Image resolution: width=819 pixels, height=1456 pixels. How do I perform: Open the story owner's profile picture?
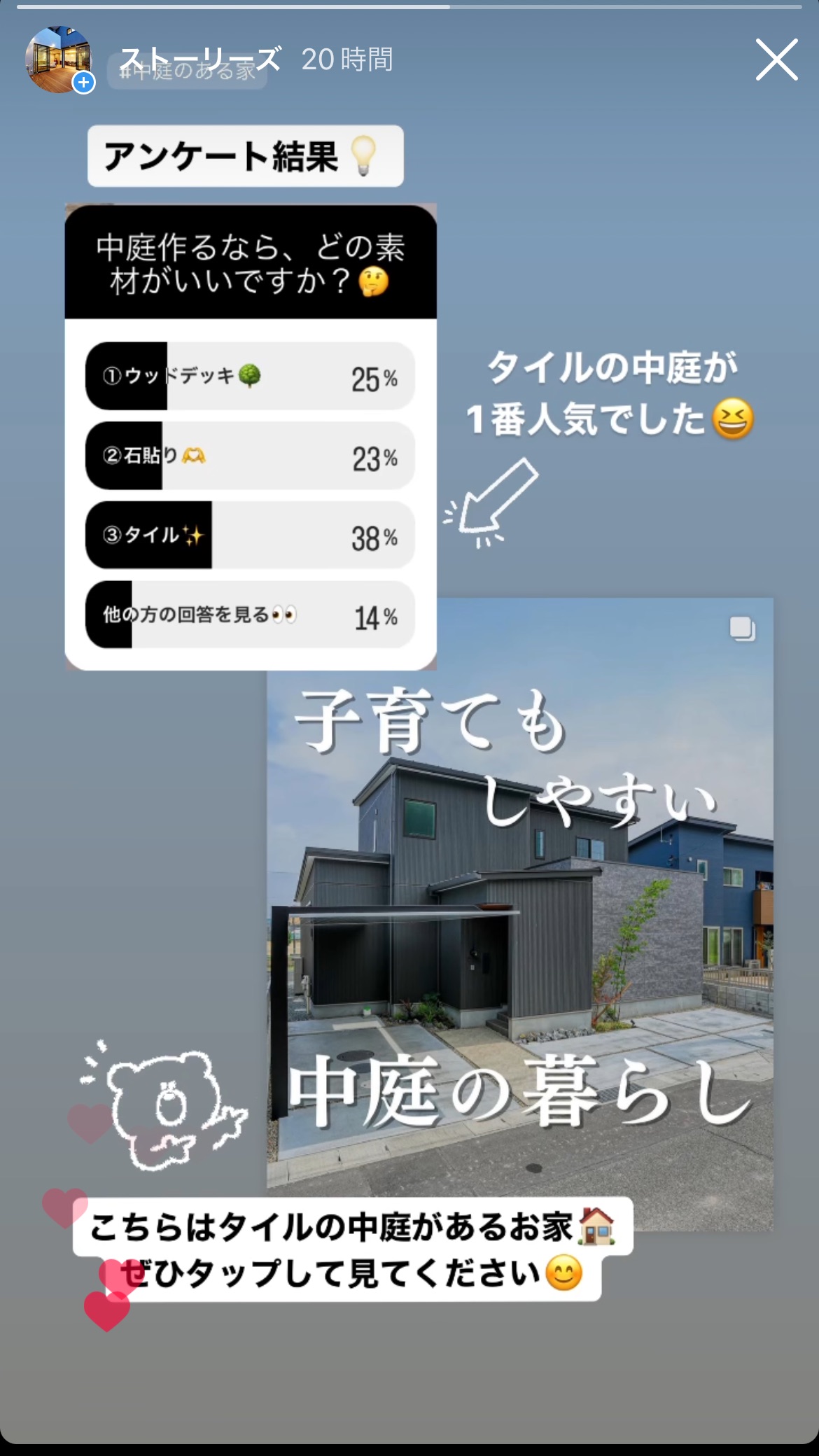59,60
